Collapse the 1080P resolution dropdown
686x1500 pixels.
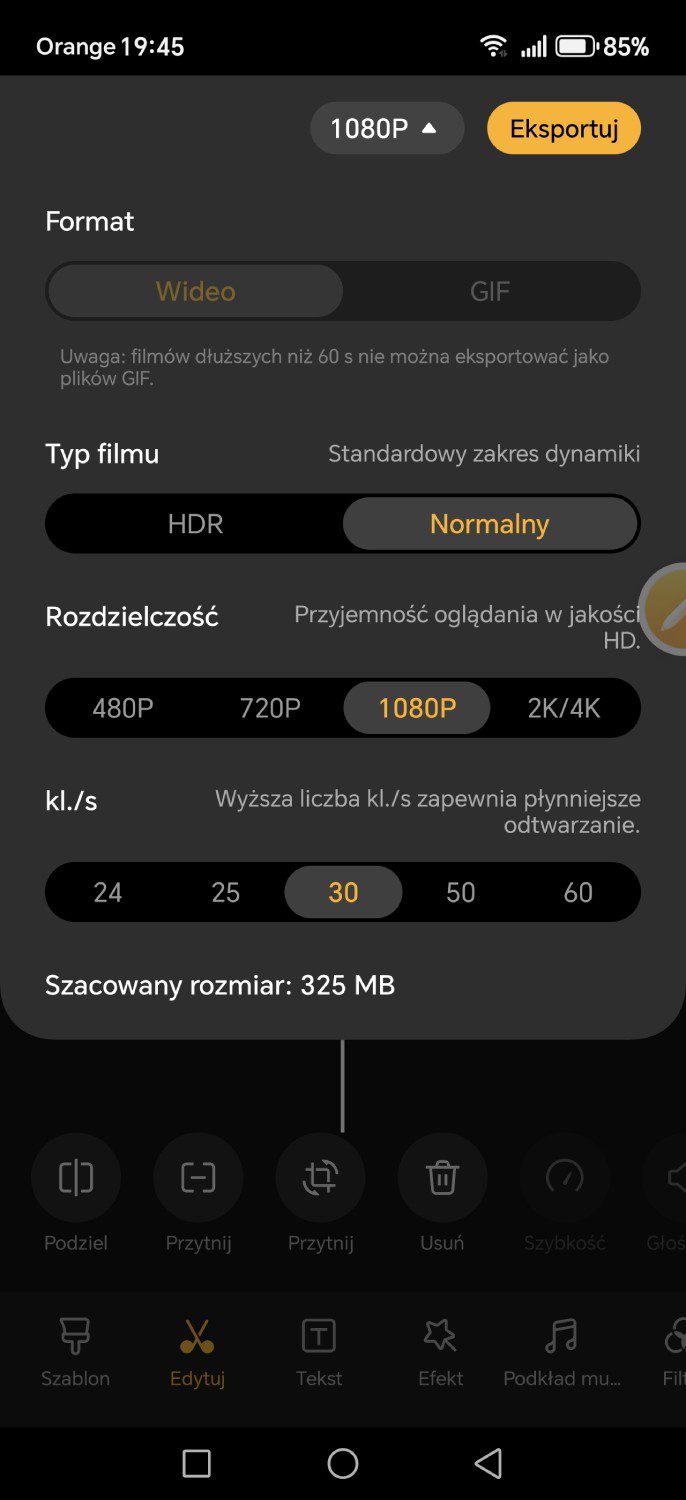pyautogui.click(x=387, y=128)
